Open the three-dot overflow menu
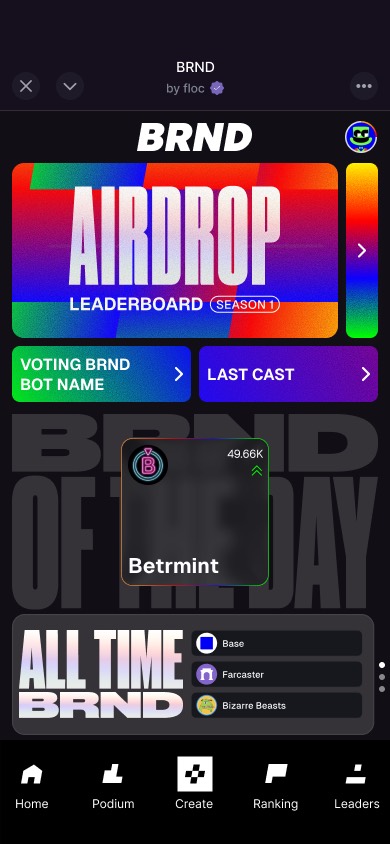The width and height of the screenshot is (390, 844). [x=364, y=86]
